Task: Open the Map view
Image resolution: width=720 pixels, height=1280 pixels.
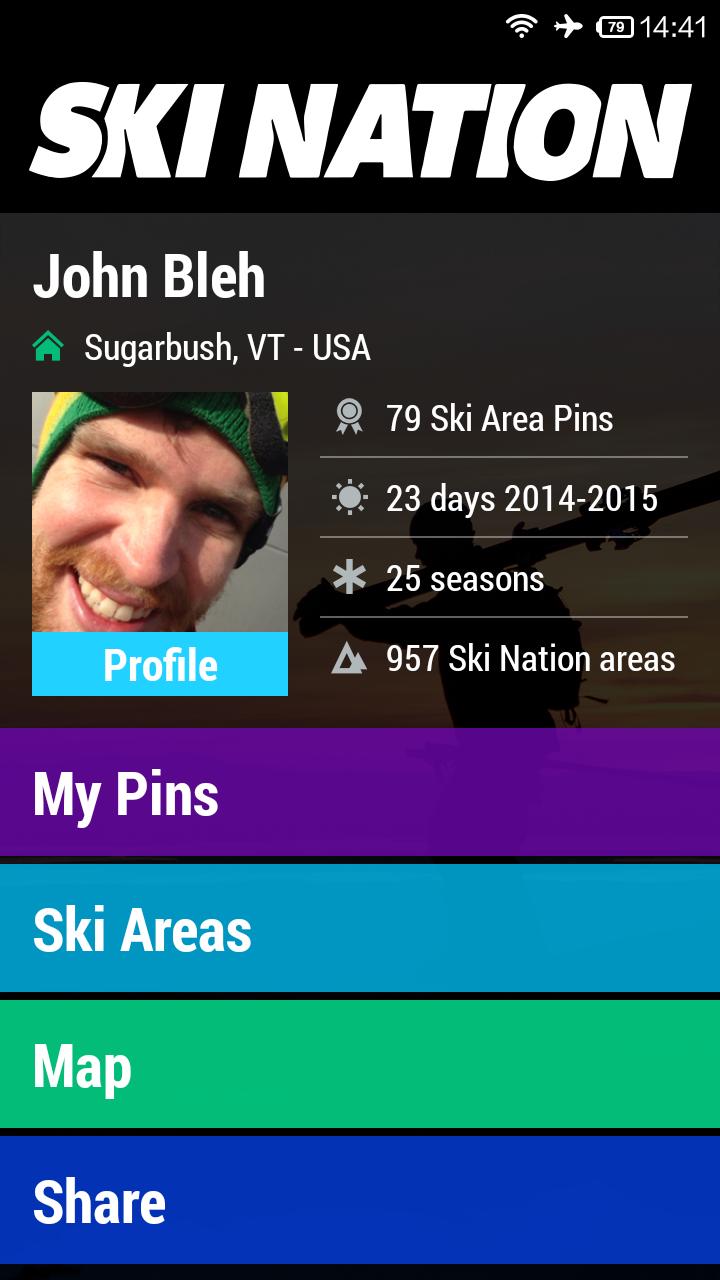Action: pos(360,1065)
